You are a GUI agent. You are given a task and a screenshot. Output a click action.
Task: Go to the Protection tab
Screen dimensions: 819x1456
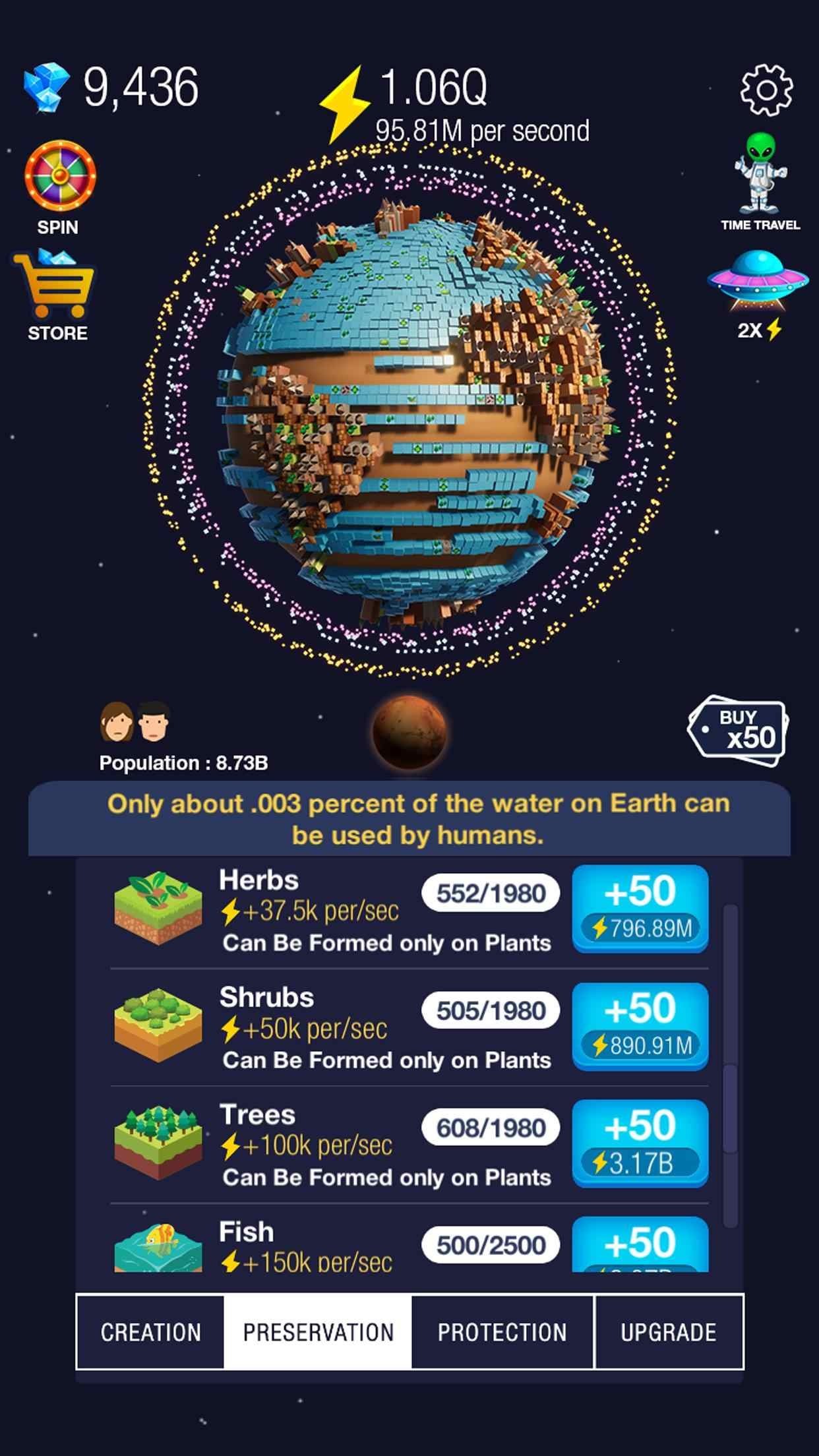pyautogui.click(x=502, y=1332)
